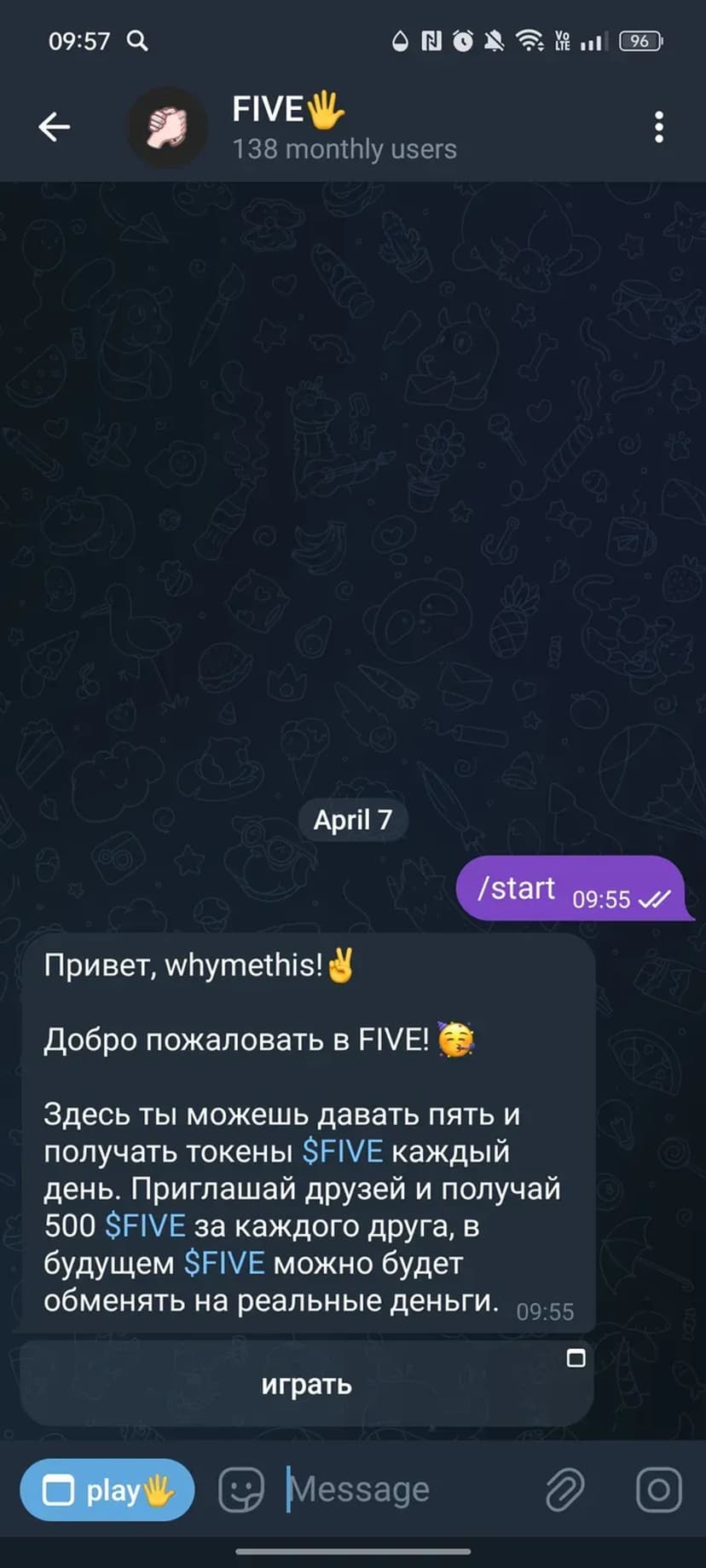Open the sticker and emoji panel
This screenshot has width=706, height=1568.
click(x=241, y=1490)
